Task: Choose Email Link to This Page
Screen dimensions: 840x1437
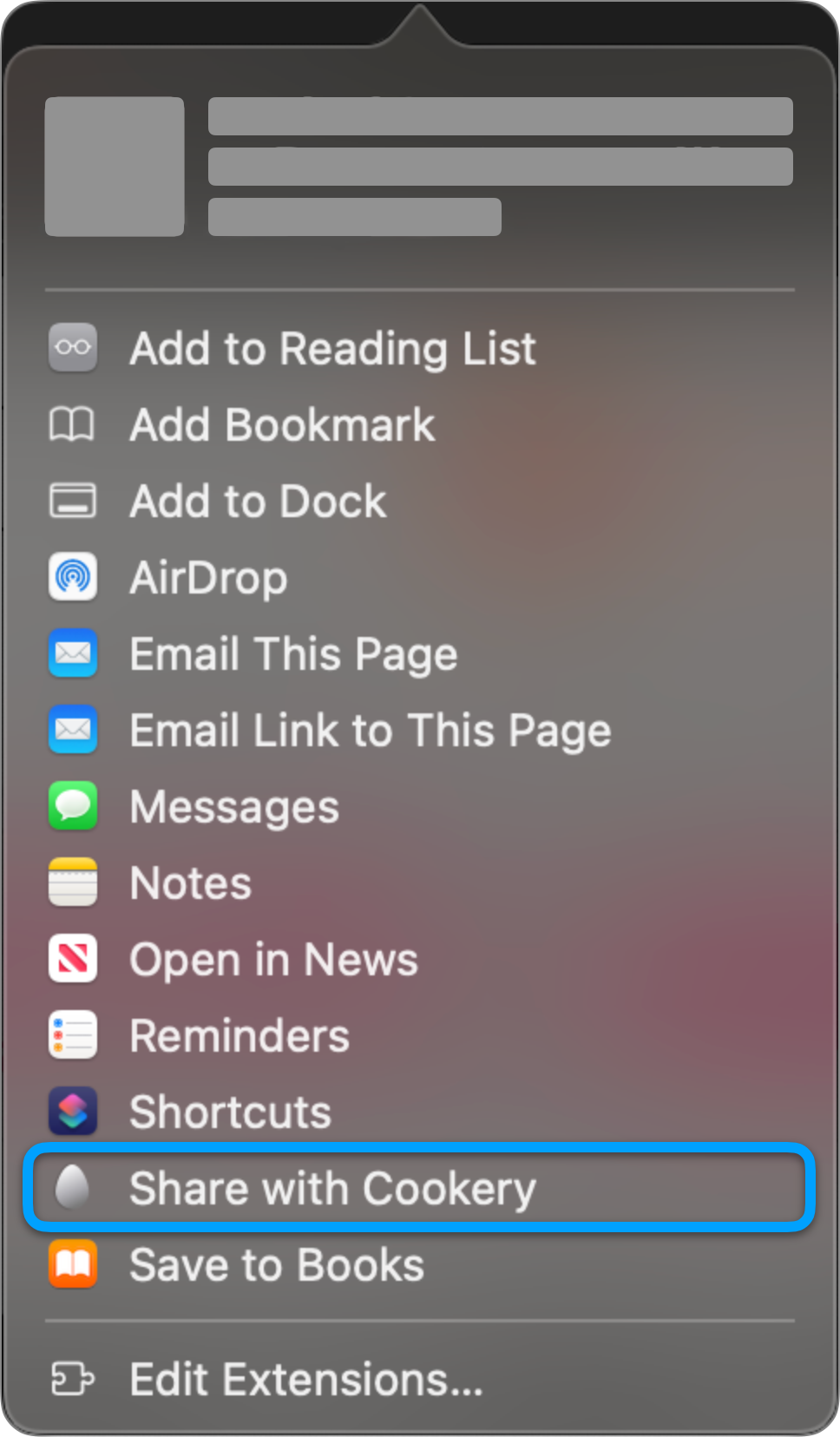Action: tap(370, 730)
